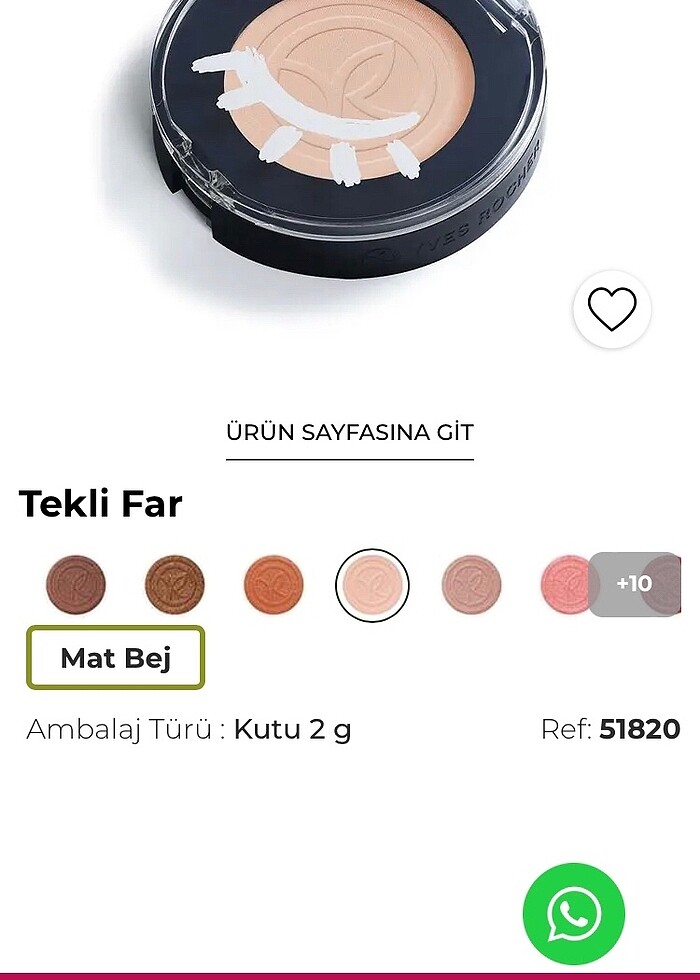
Task: Open the ÜRÜN SAYFASINA GİT link
Action: (x=349, y=433)
